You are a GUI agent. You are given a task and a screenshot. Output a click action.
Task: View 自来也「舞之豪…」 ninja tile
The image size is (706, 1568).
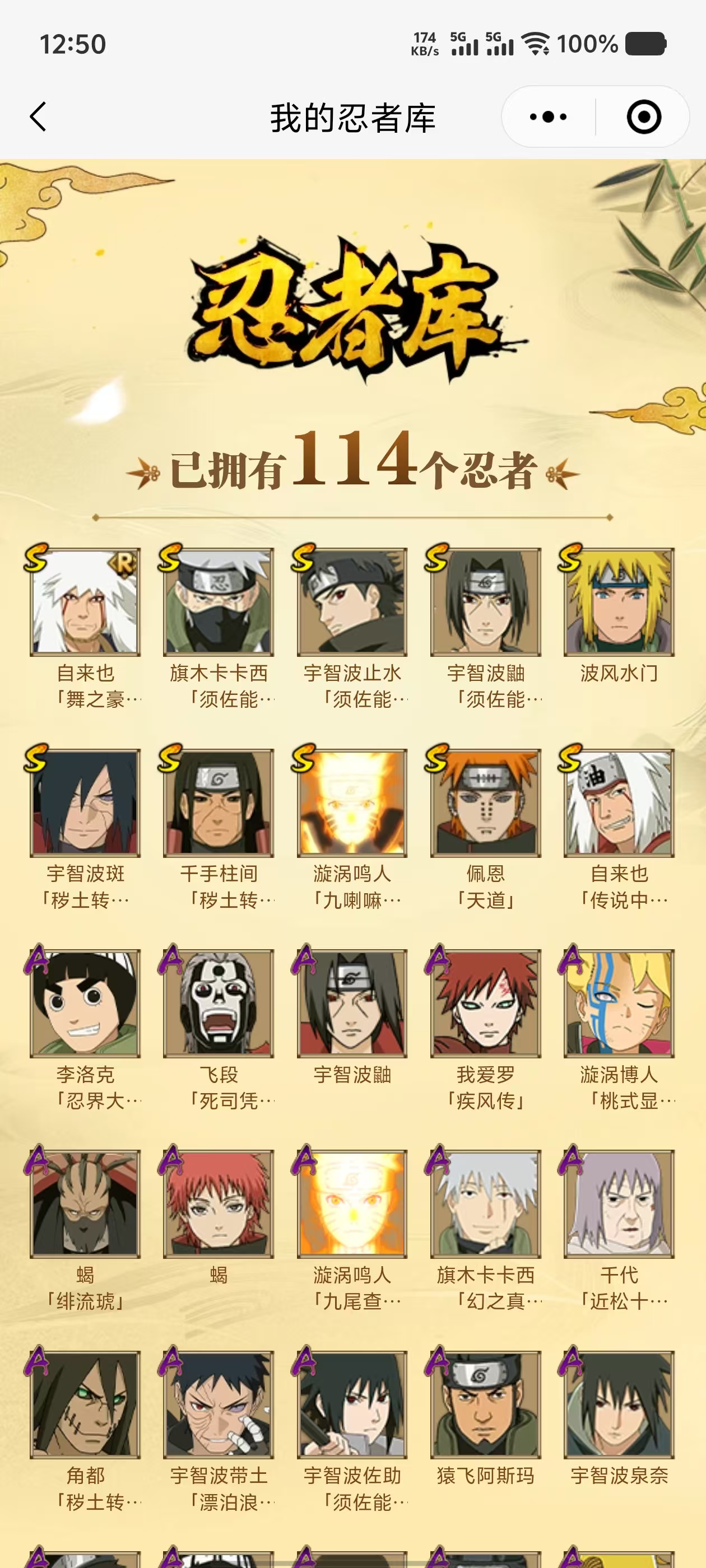tap(85, 602)
